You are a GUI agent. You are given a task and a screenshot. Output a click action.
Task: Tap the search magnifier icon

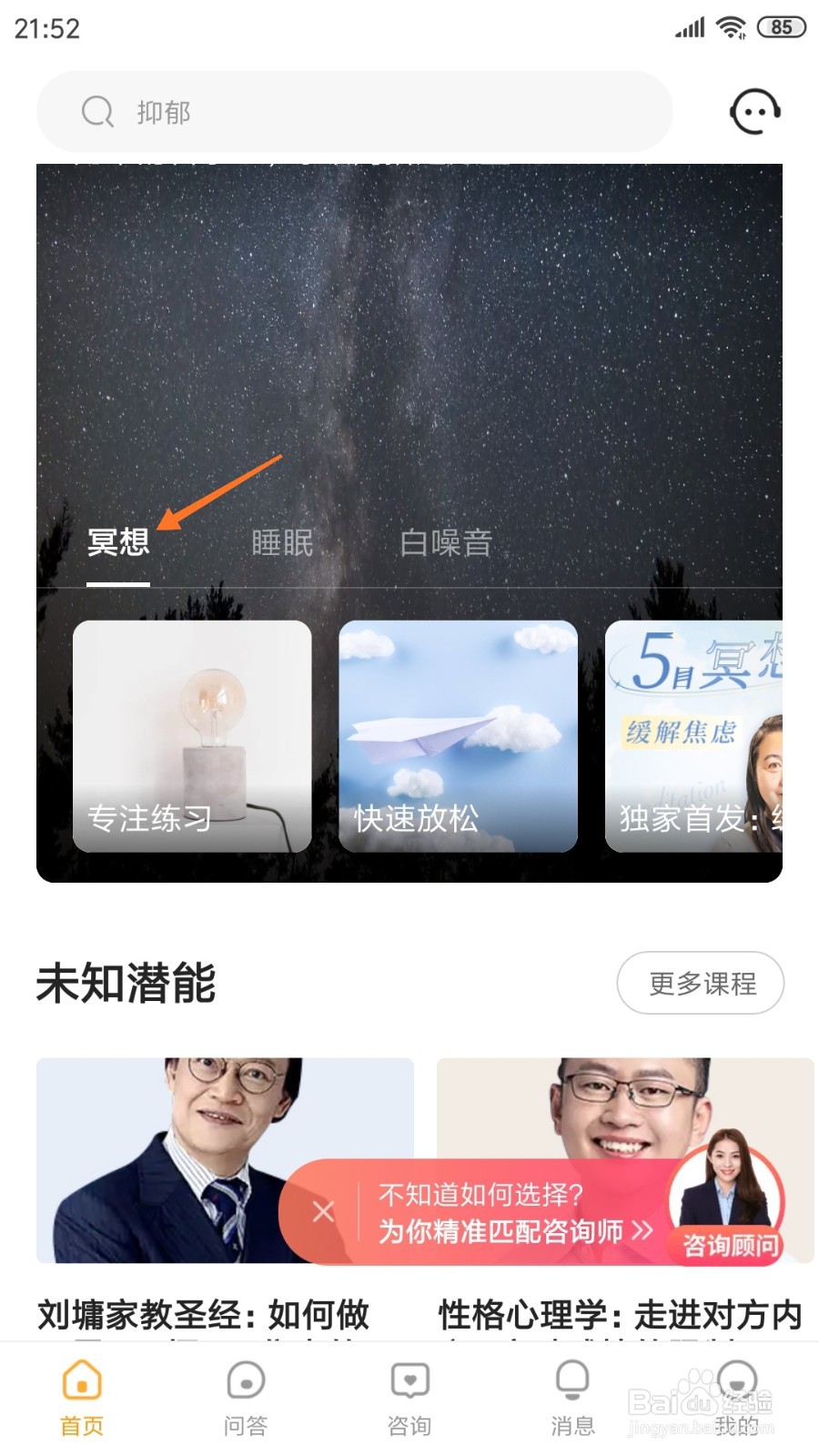pyautogui.click(x=98, y=111)
